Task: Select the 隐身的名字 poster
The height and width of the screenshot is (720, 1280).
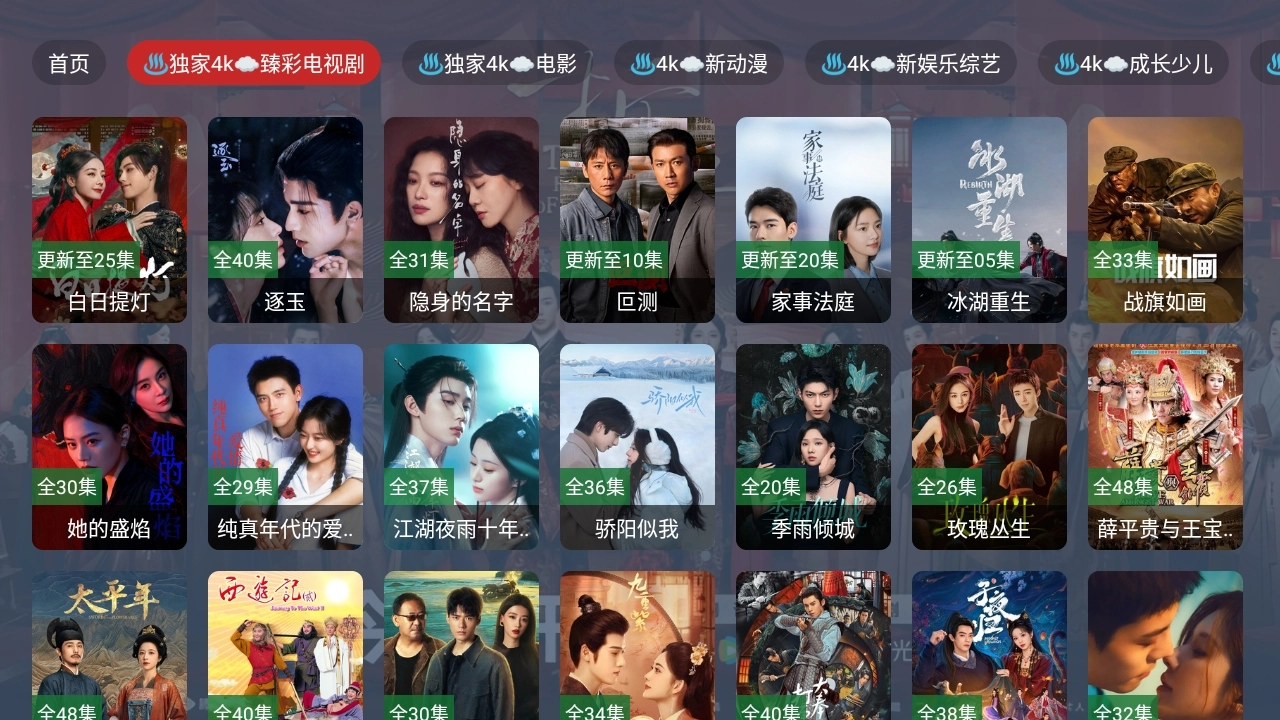Action: click(461, 220)
